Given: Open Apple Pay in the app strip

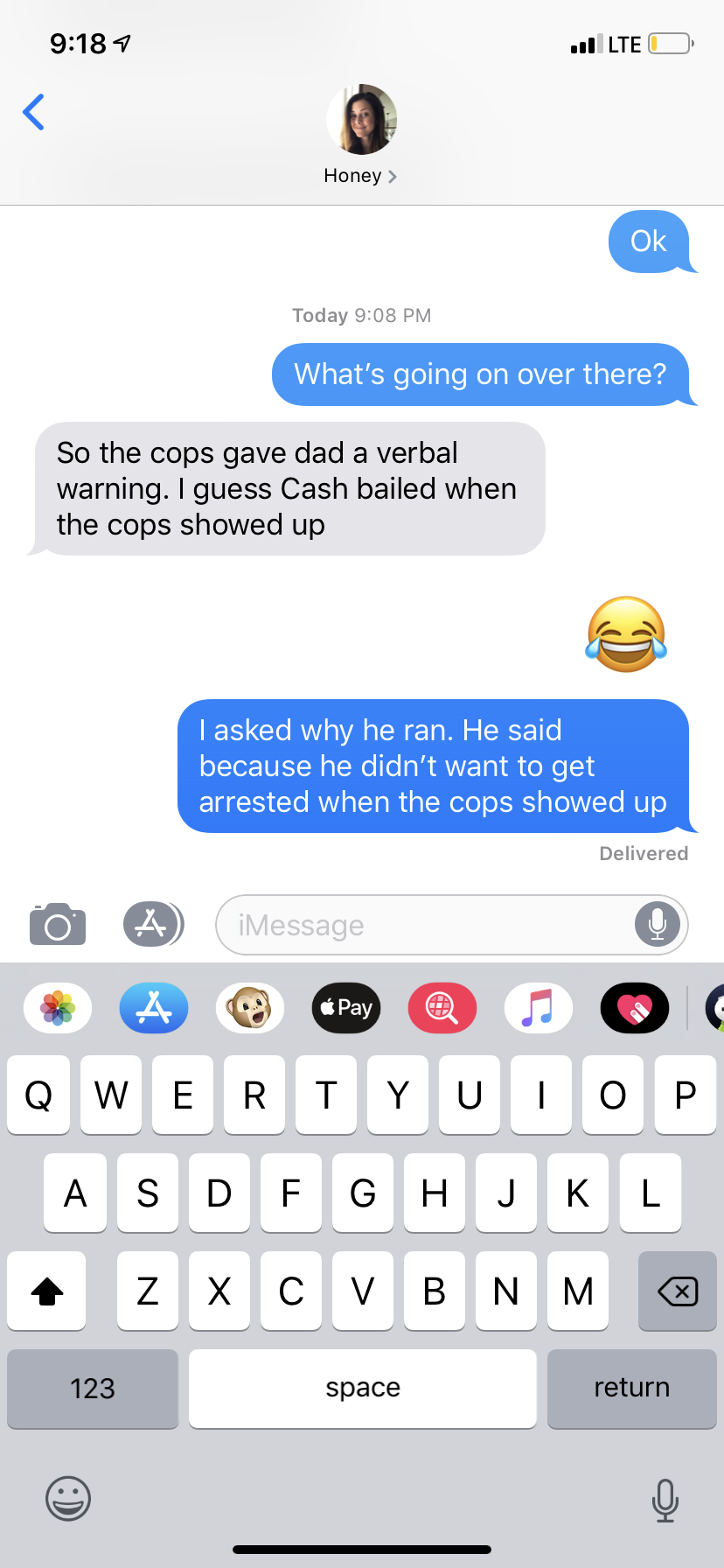Looking at the screenshot, I should (x=346, y=1008).
